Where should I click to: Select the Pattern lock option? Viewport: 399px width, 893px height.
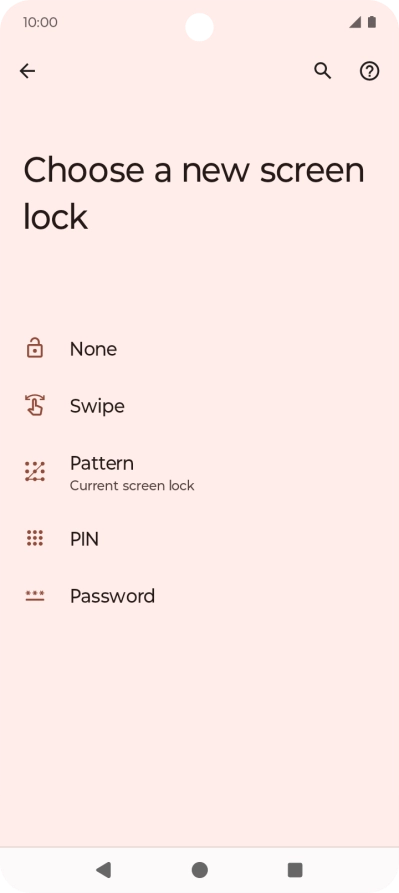click(199, 472)
